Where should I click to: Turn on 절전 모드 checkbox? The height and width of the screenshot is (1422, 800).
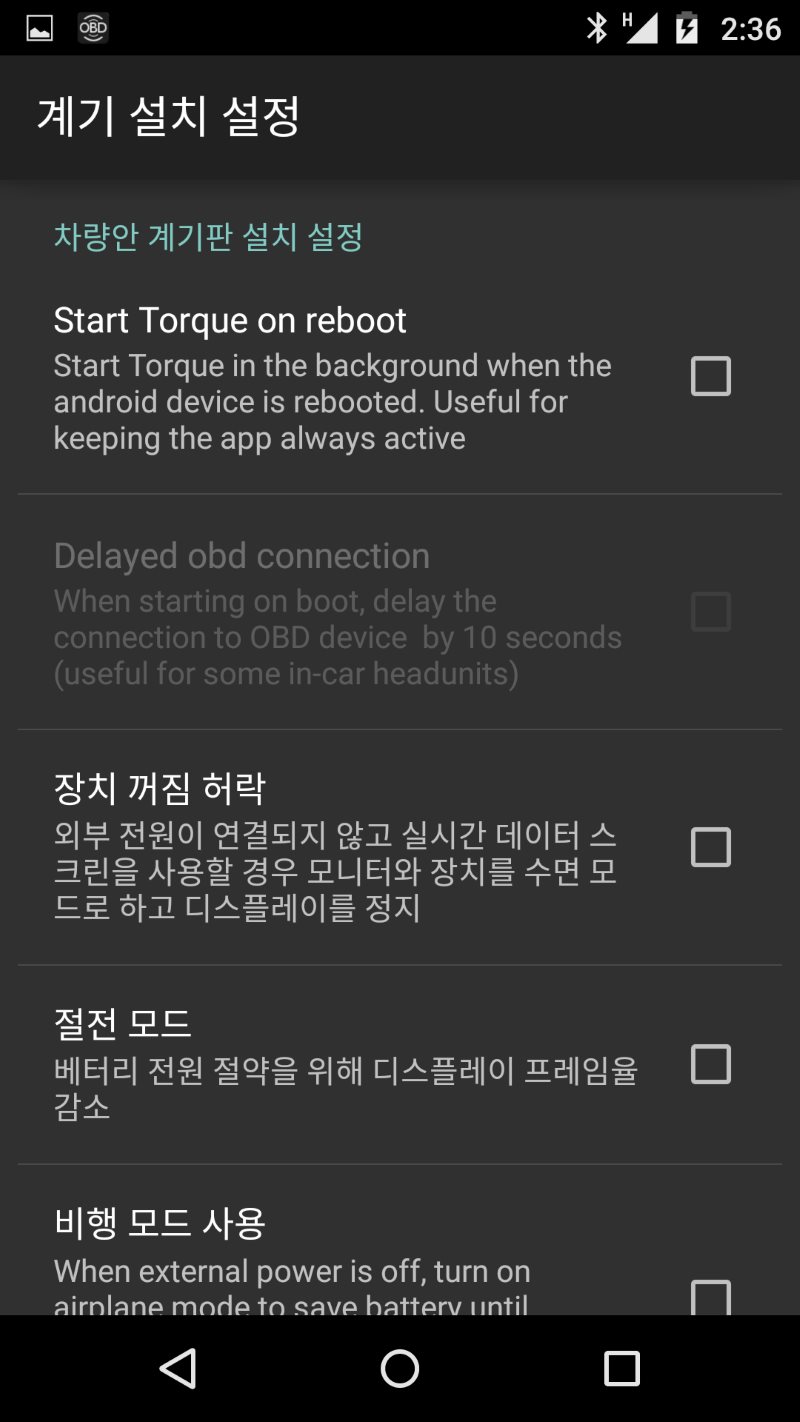711,1064
